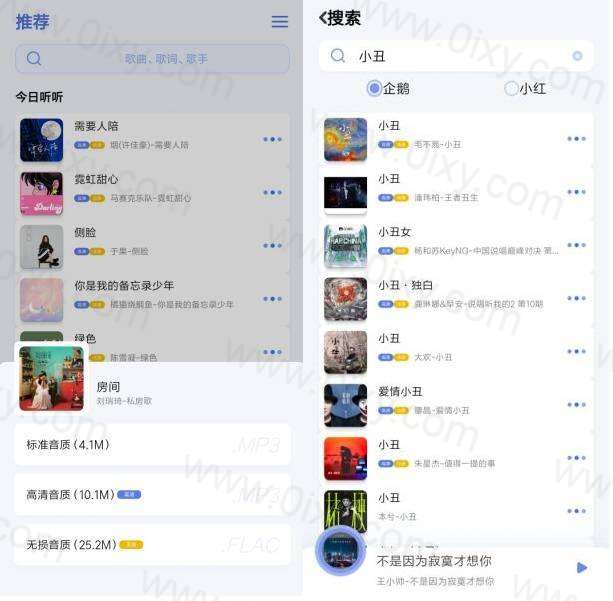Open more options for 你是我的备忘录少年

click(272, 298)
